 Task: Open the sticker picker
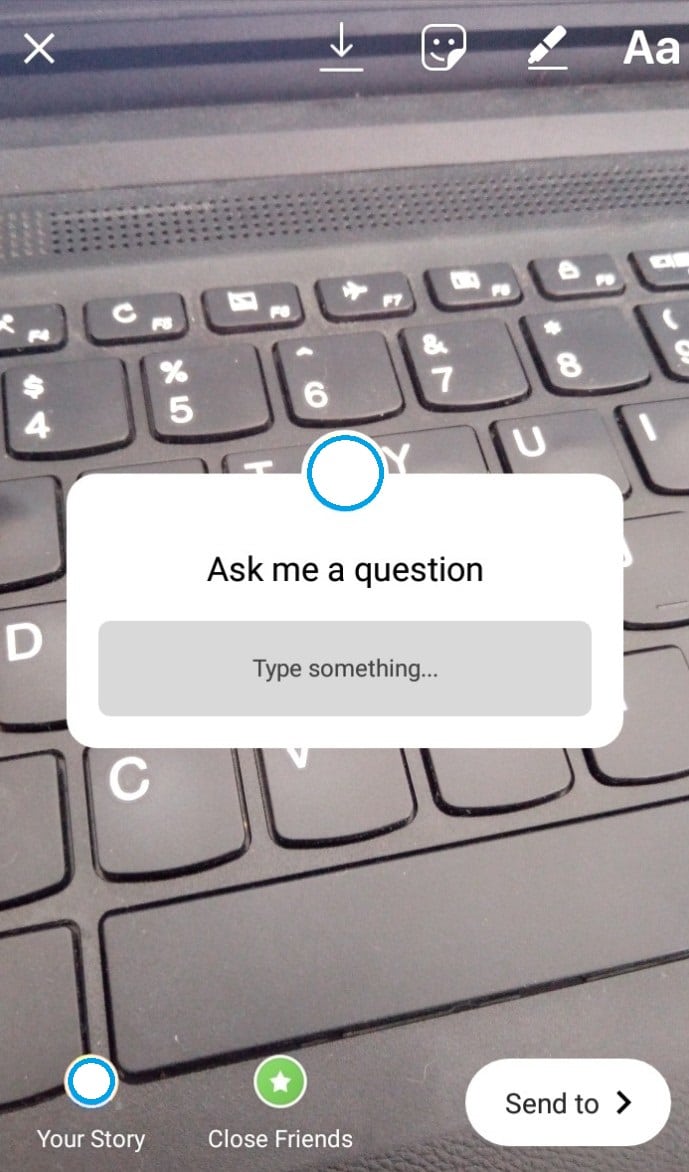coord(444,47)
